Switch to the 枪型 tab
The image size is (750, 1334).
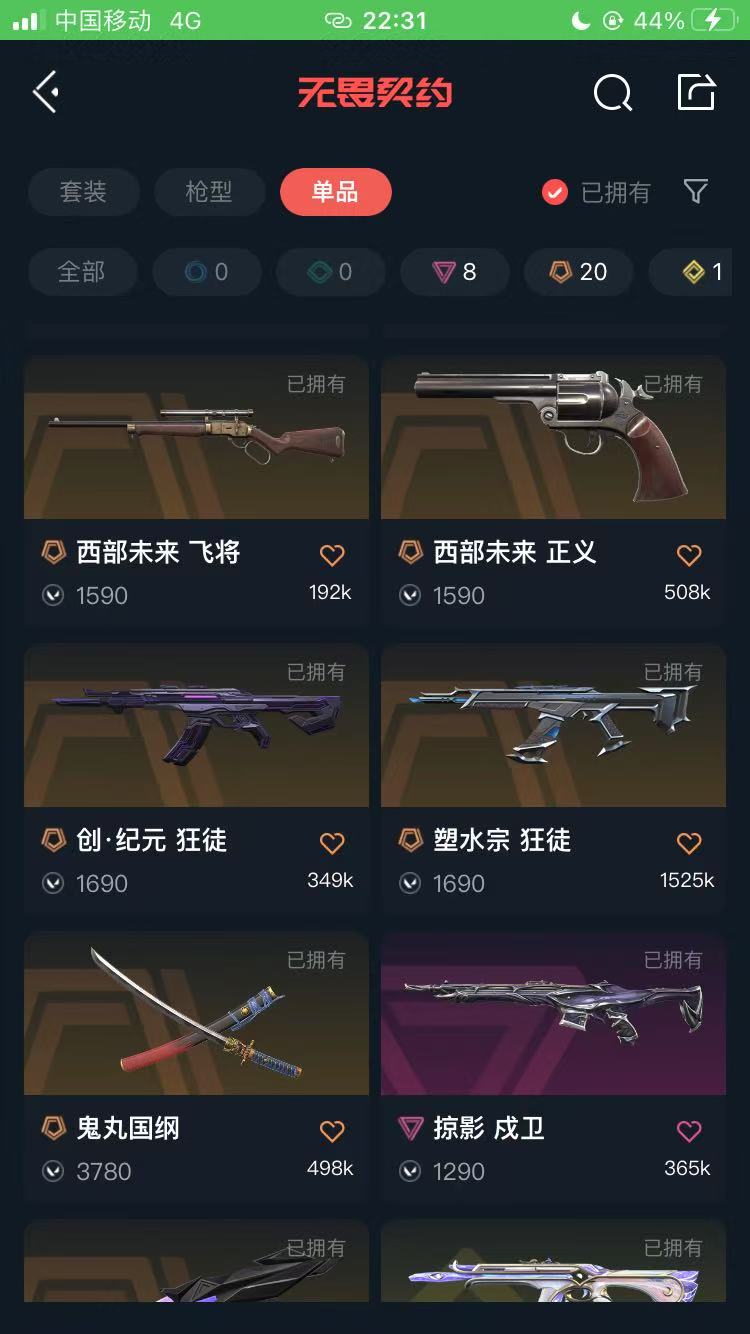(x=209, y=192)
